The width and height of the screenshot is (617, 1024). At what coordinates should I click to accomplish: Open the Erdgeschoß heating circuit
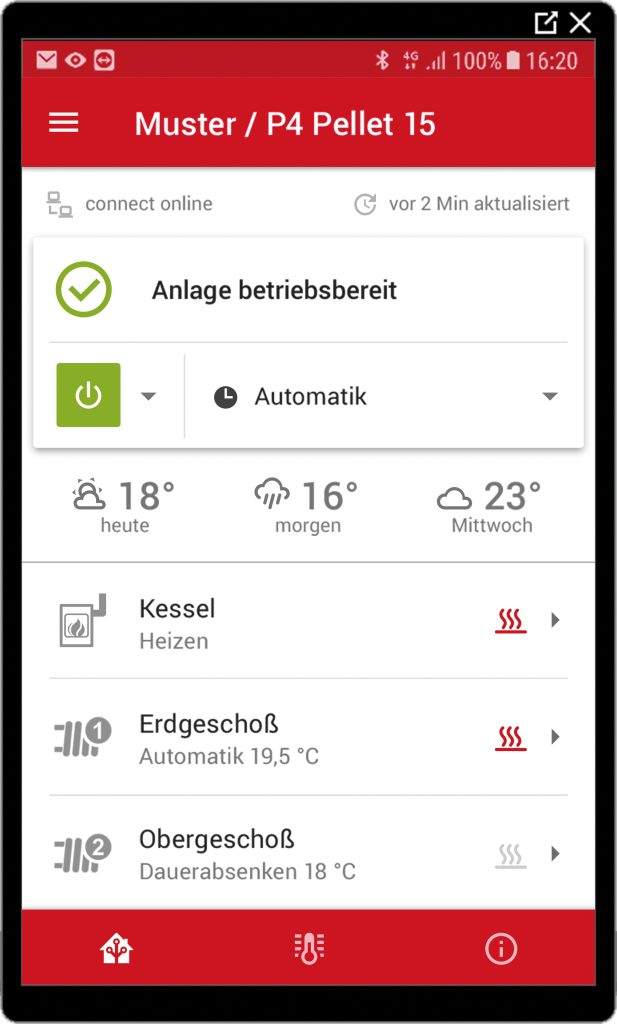coord(308,738)
